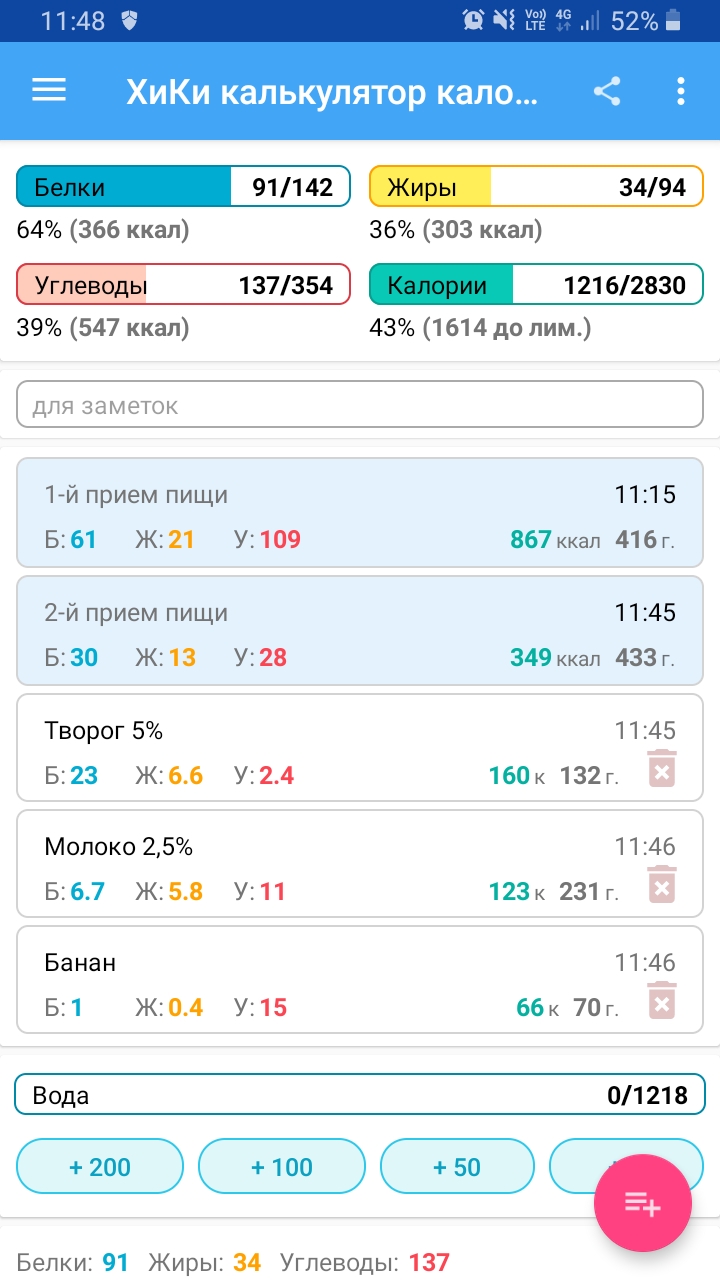Add 200 ml of water
Image resolution: width=720 pixels, height=1280 pixels.
100,1166
